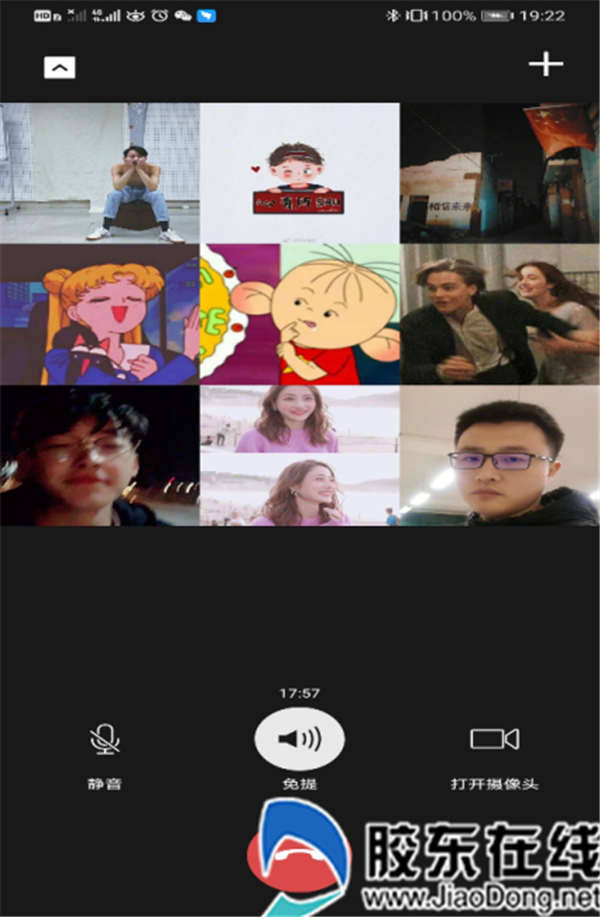The image size is (600, 917).
Task: Toggle the speakerphone (免提)
Action: click(x=299, y=739)
